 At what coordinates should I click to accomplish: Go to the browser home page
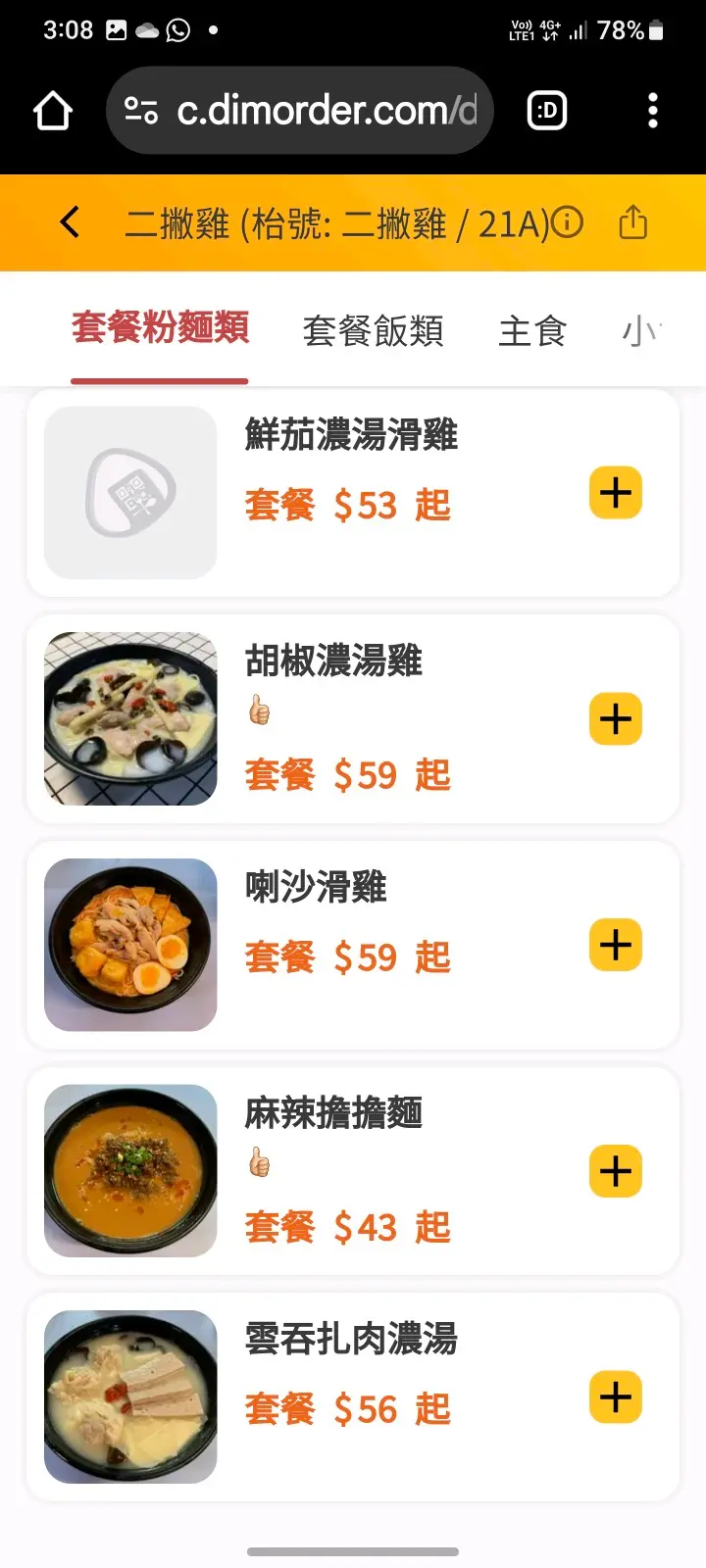pyautogui.click(x=53, y=111)
